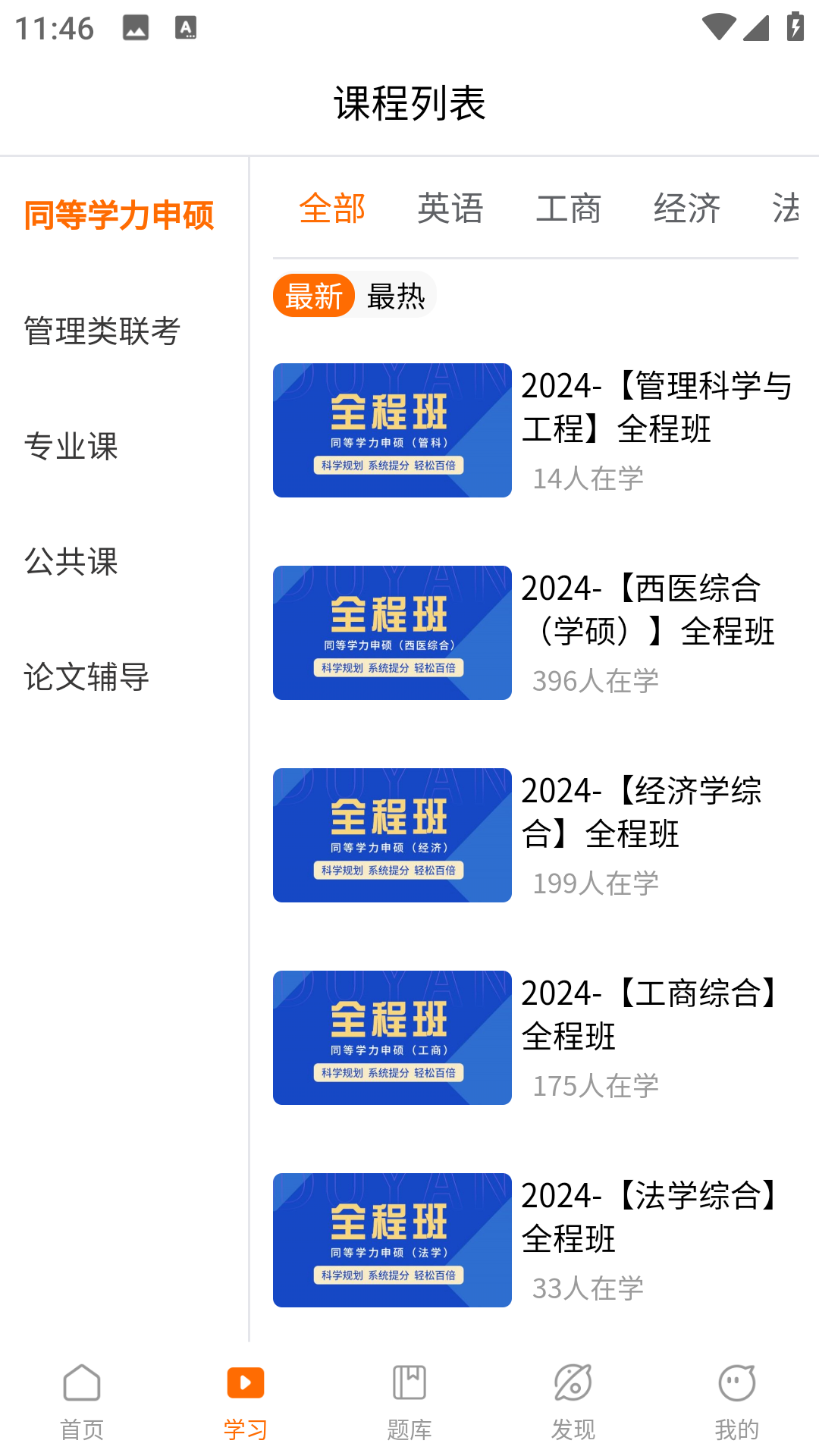Screen dimensions: 819x1456
Task: Open the 管理类联考 category
Action: pyautogui.click(x=102, y=331)
